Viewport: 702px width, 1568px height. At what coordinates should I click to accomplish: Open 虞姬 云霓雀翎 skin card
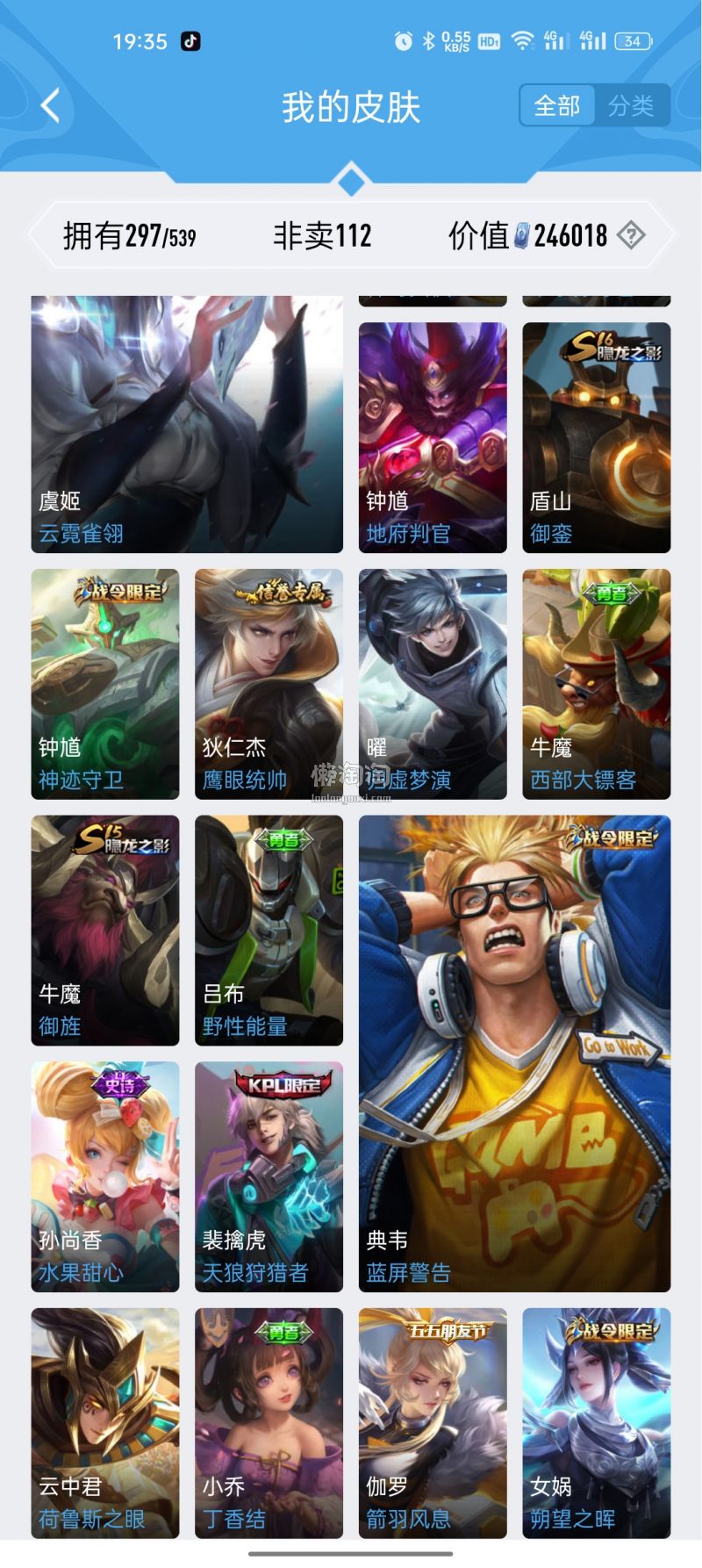[187, 424]
